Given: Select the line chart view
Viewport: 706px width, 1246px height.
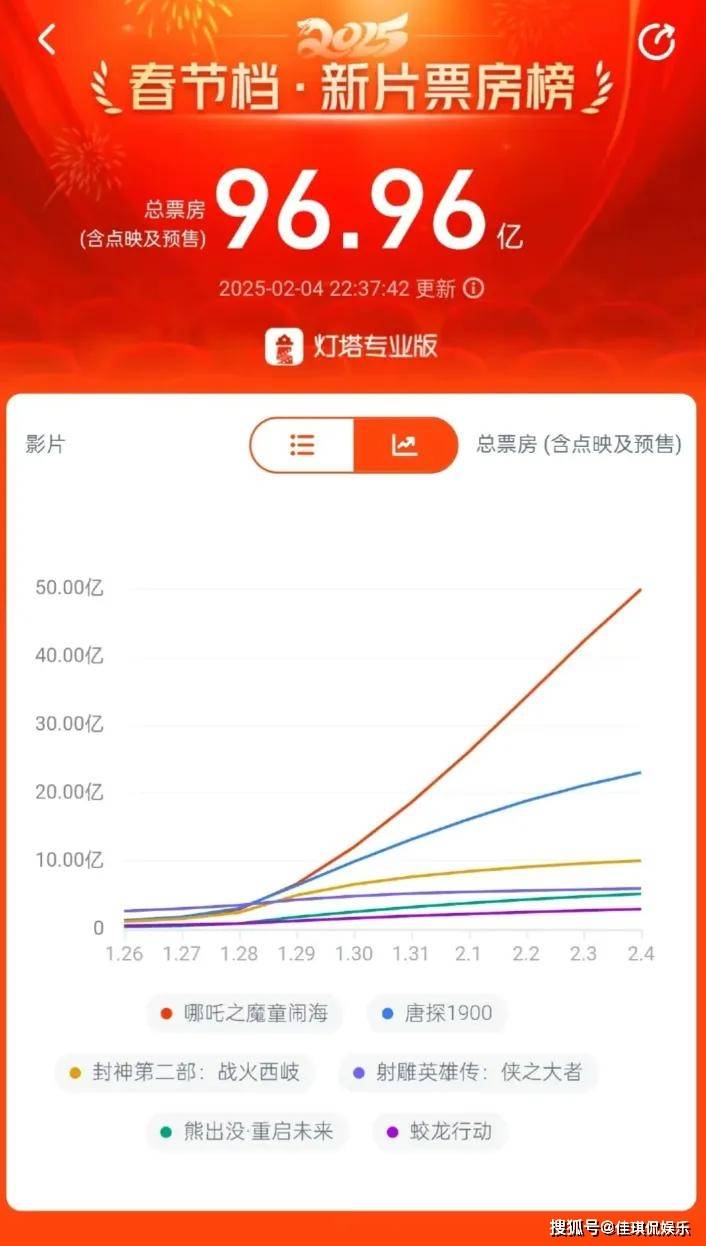Looking at the screenshot, I should [404, 445].
